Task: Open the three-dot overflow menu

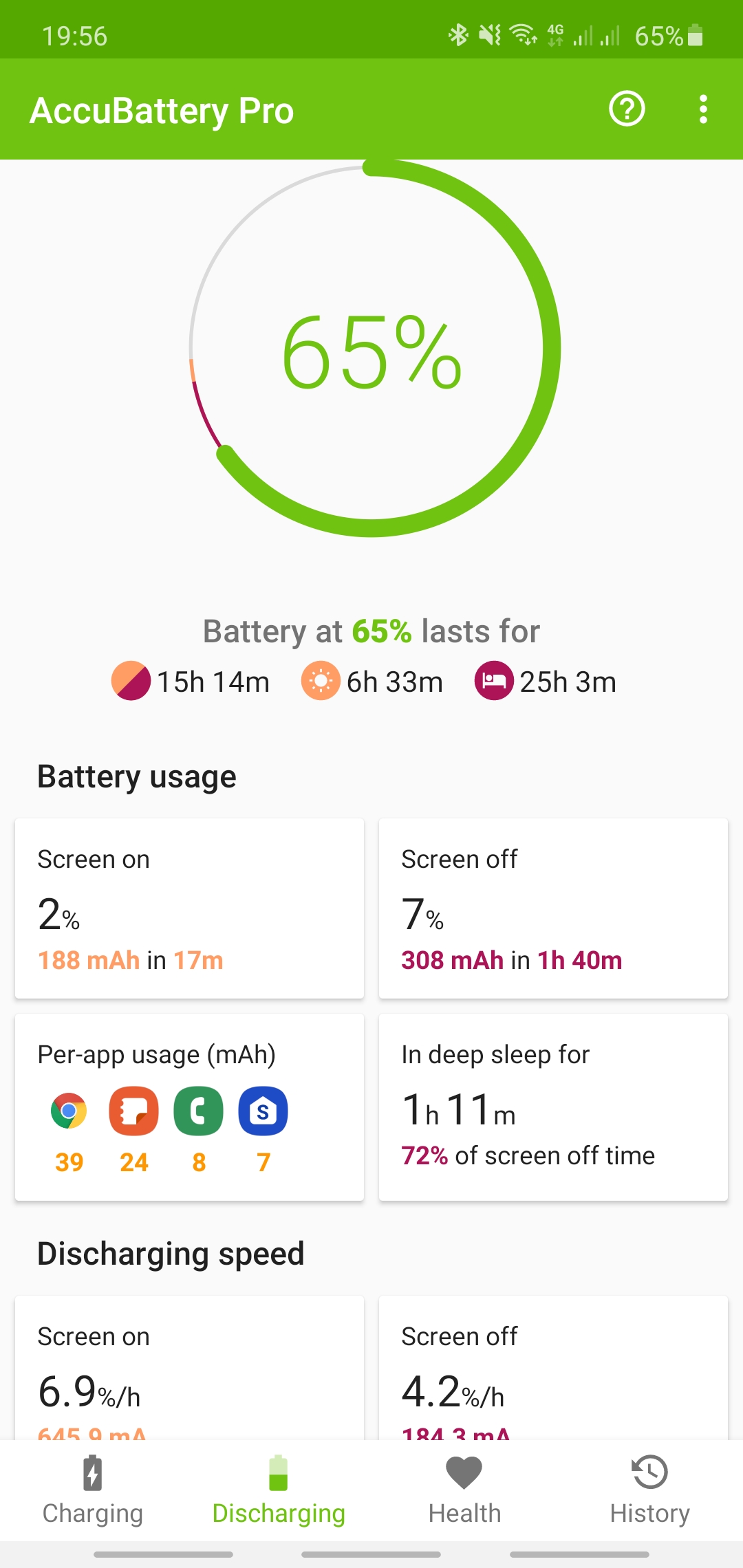Action: [x=703, y=109]
